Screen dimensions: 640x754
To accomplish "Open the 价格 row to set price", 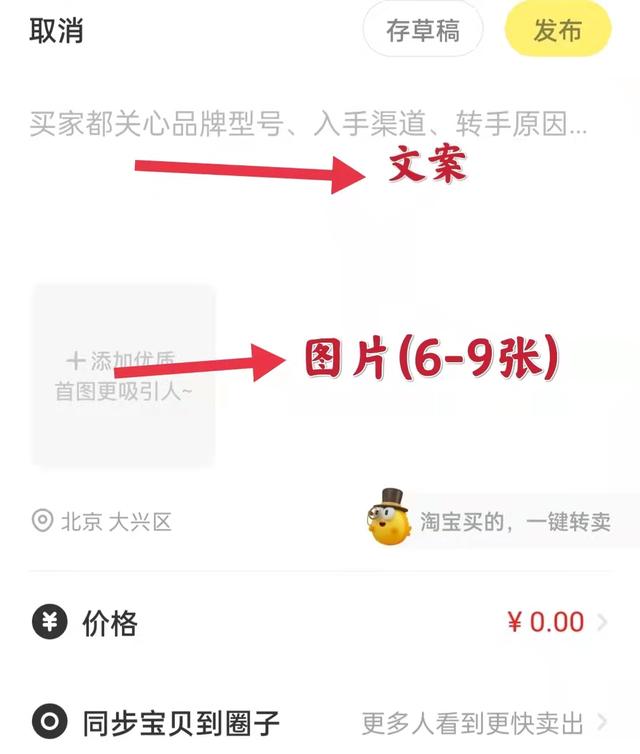I will (320, 623).
